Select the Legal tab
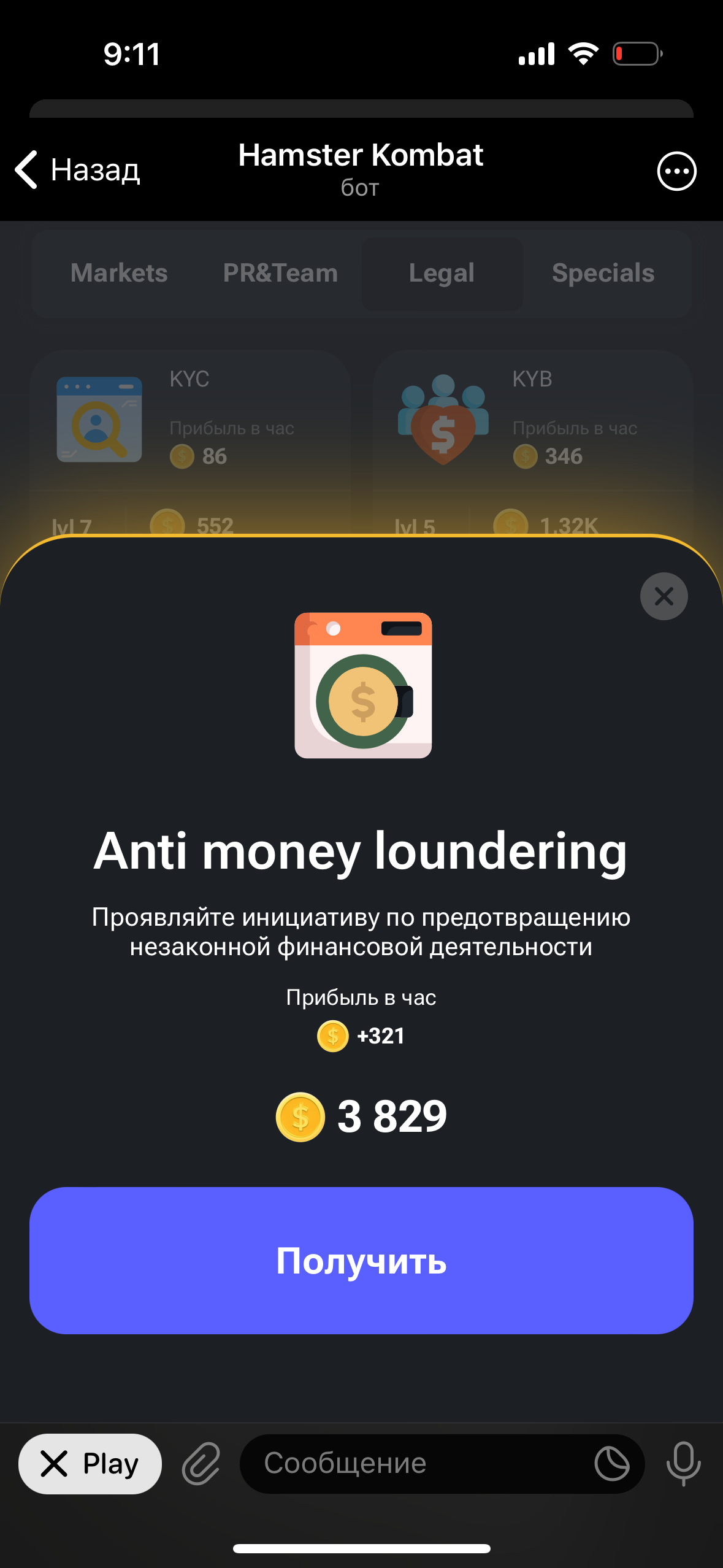The image size is (723, 1568). (x=442, y=273)
